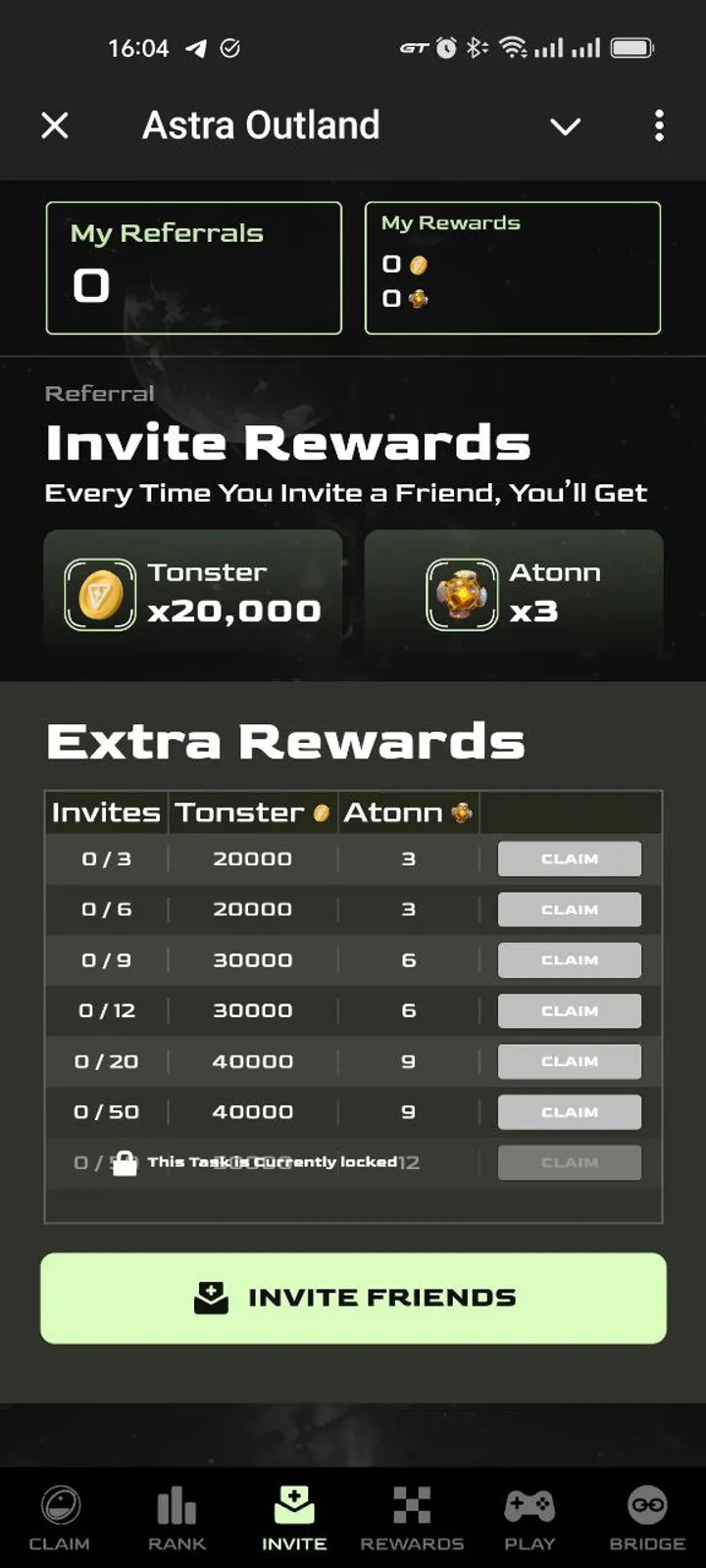Claim the 0/50 invites reward
Image resolution: width=706 pixels, height=1568 pixels.
[569, 1112]
